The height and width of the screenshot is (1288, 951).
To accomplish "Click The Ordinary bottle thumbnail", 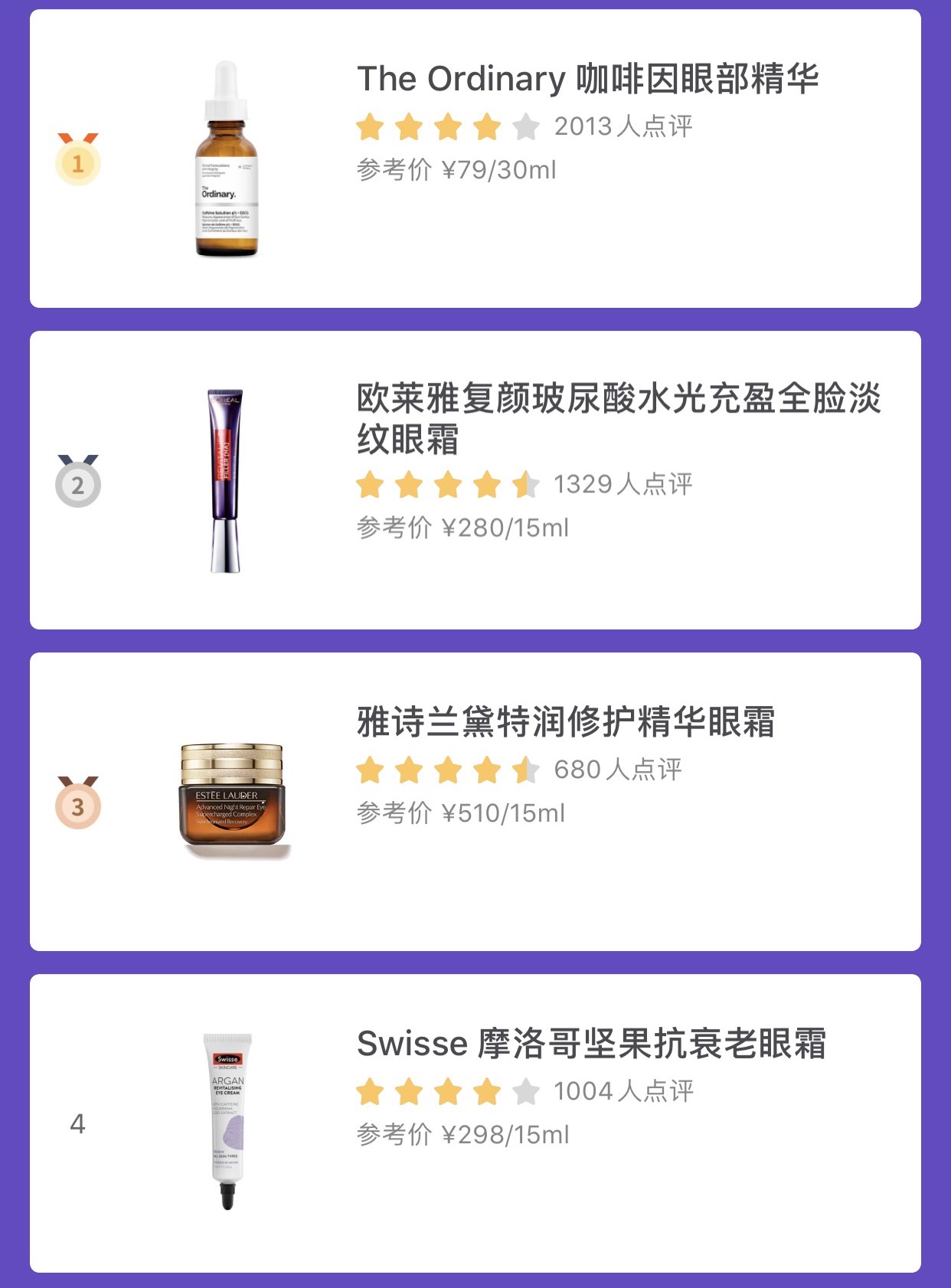I will tap(227, 159).
